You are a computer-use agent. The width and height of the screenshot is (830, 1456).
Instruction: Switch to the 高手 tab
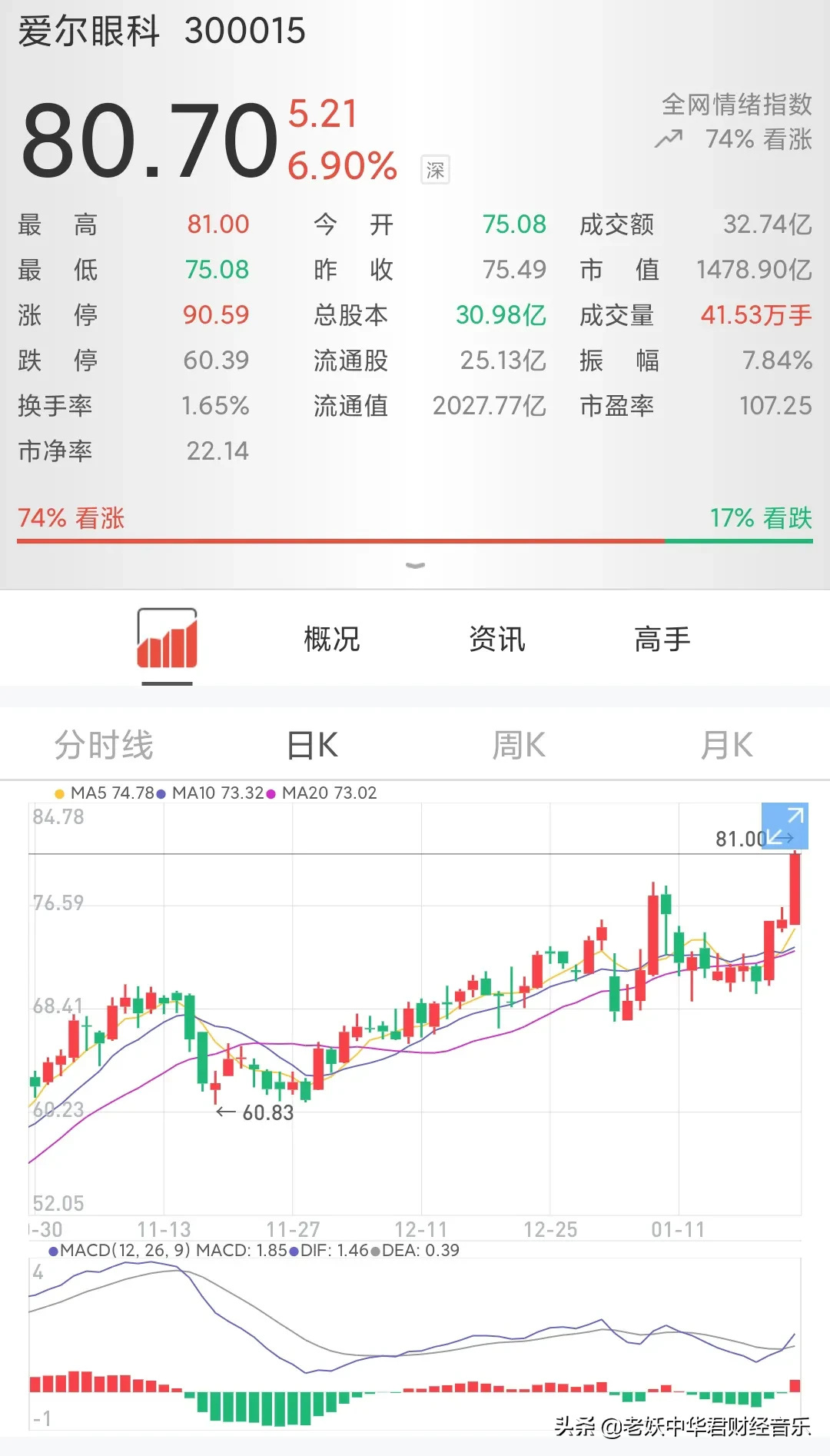[x=662, y=639]
